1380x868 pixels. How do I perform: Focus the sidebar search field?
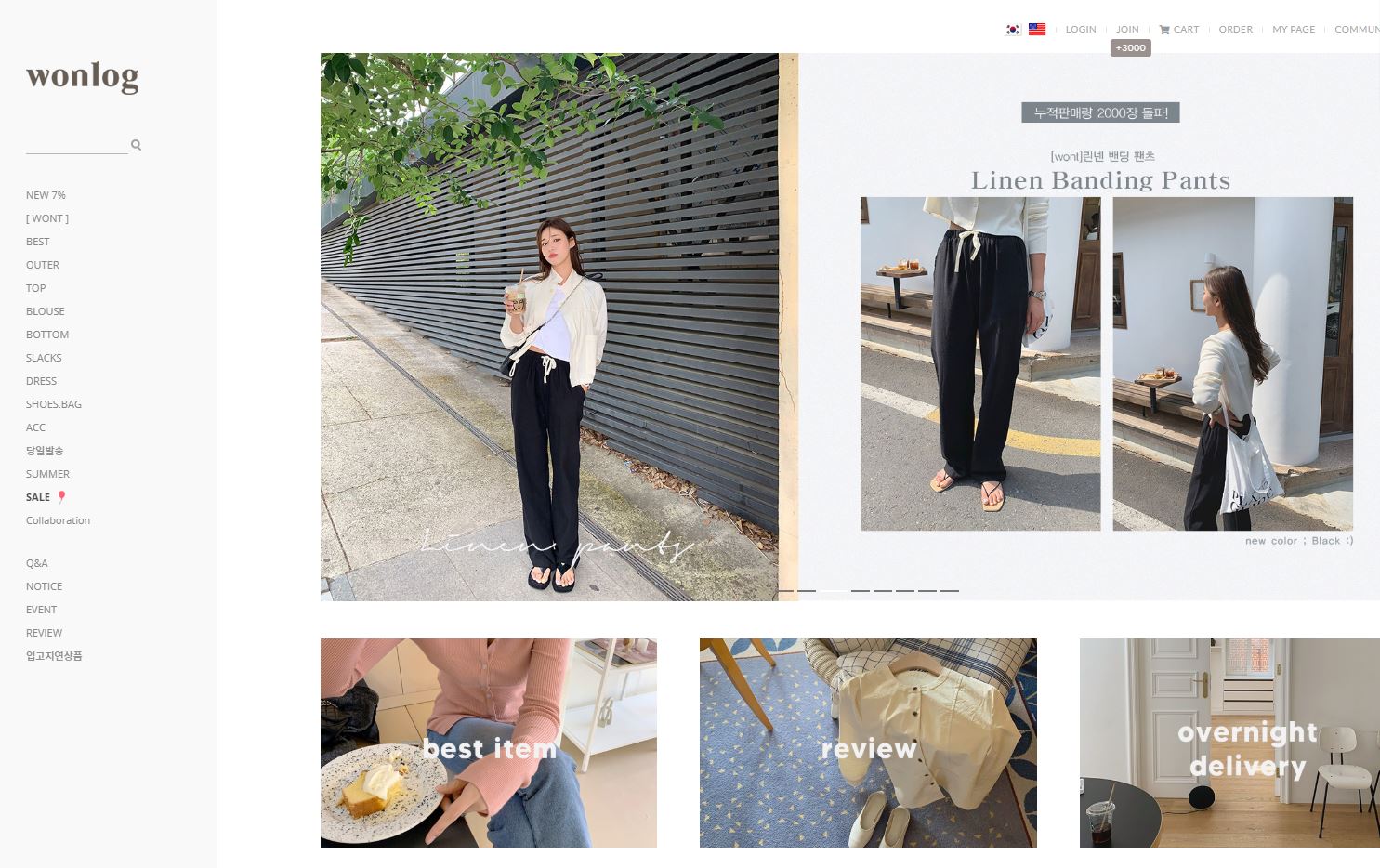76,145
